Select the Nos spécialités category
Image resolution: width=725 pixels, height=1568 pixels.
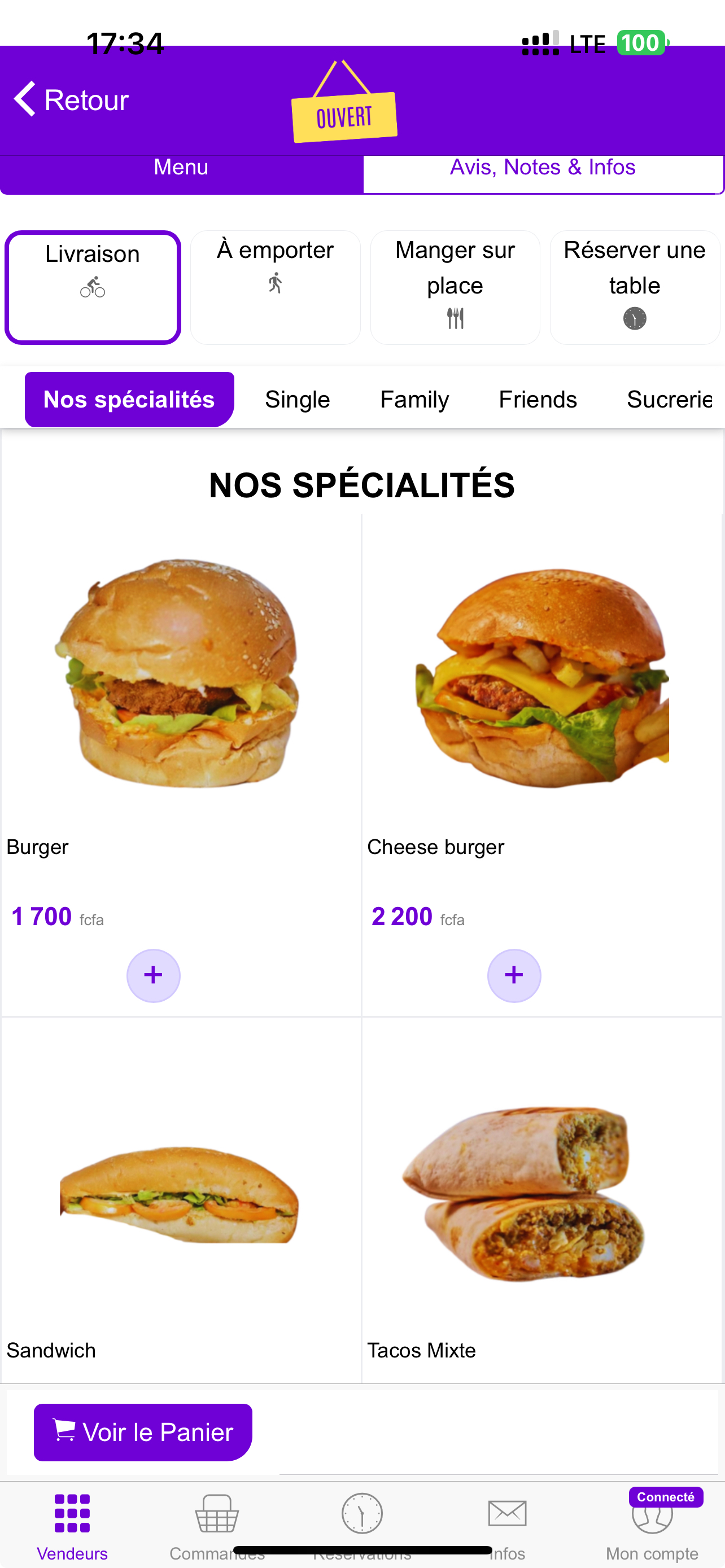129,399
